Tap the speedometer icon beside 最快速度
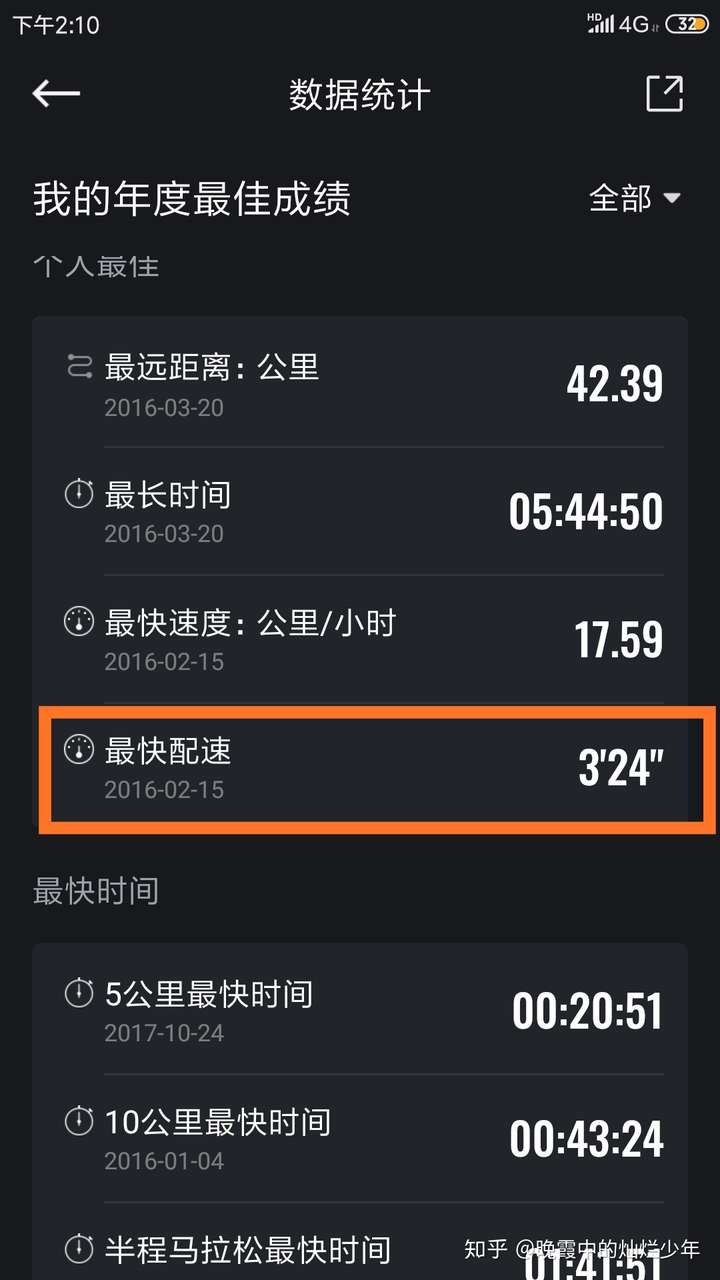The width and height of the screenshot is (720, 1280). 78,622
